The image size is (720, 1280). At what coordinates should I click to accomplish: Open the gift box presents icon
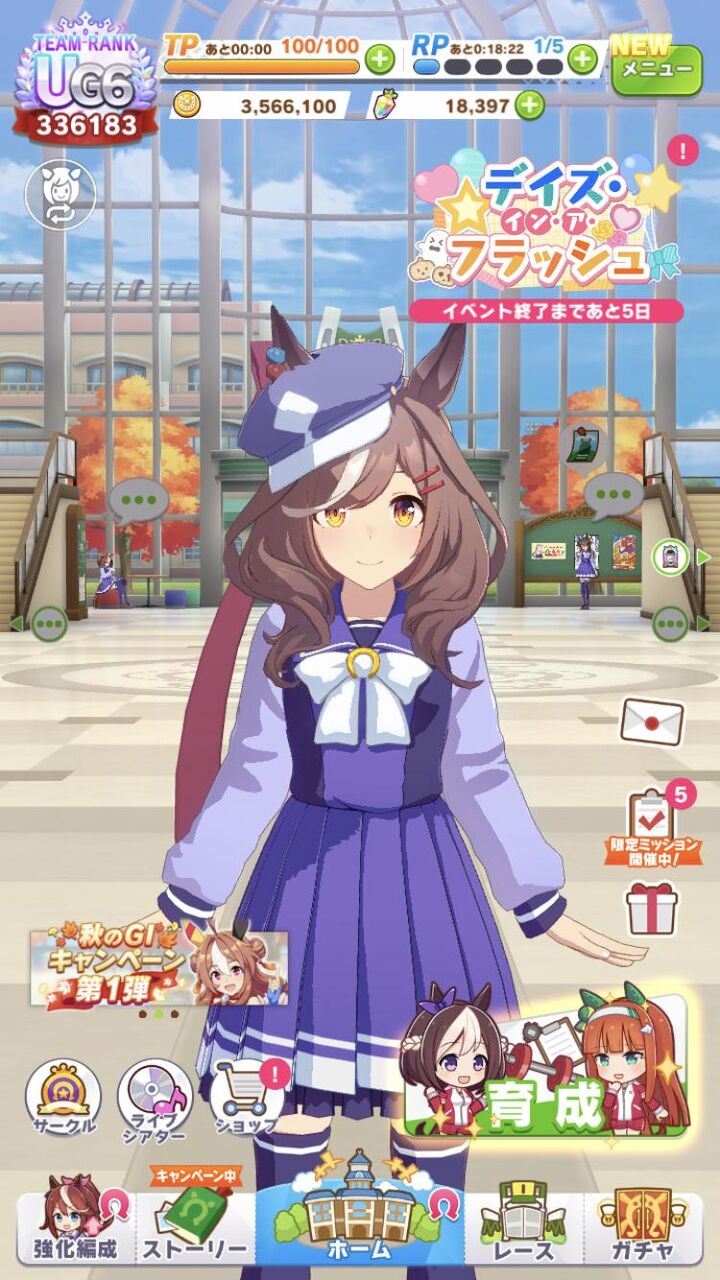coord(652,907)
